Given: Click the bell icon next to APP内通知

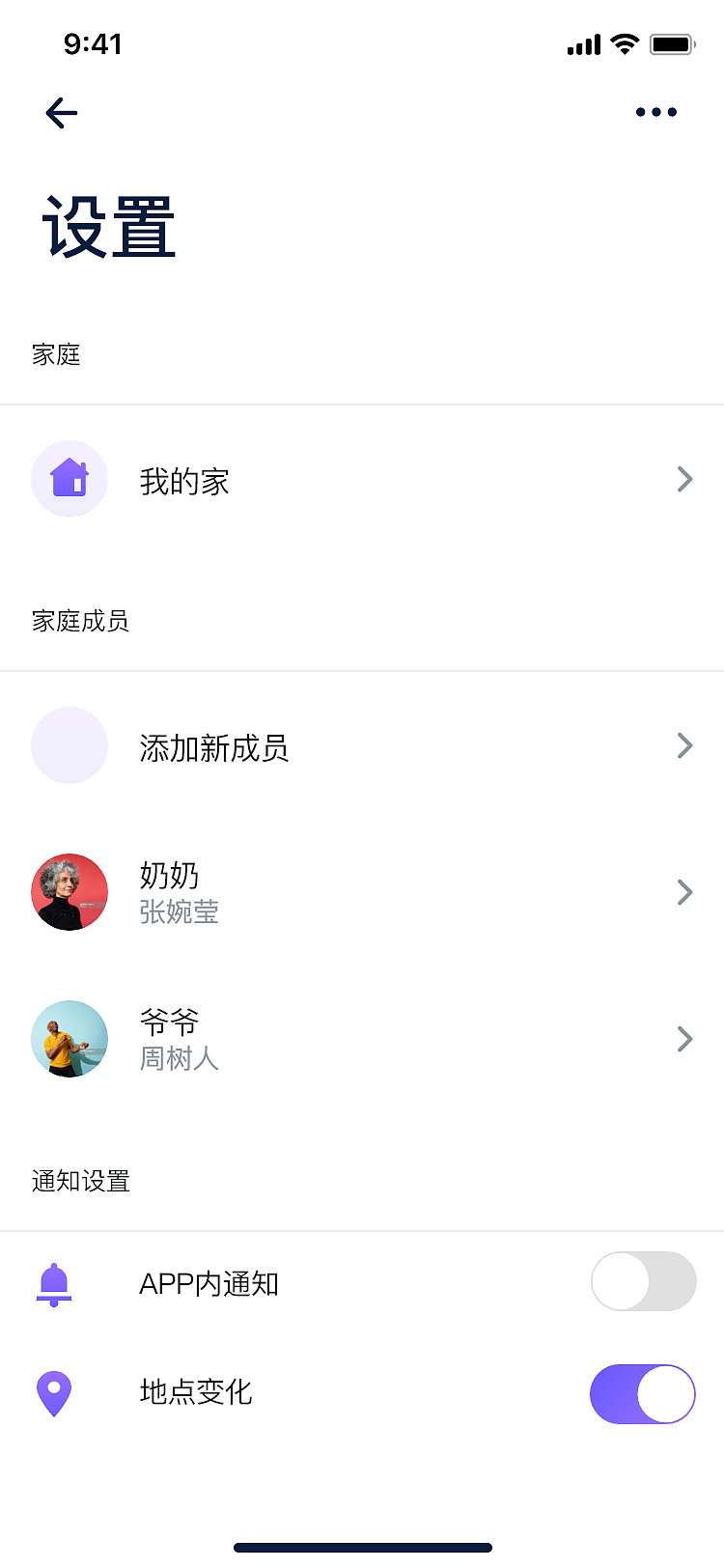Looking at the screenshot, I should [x=54, y=1282].
